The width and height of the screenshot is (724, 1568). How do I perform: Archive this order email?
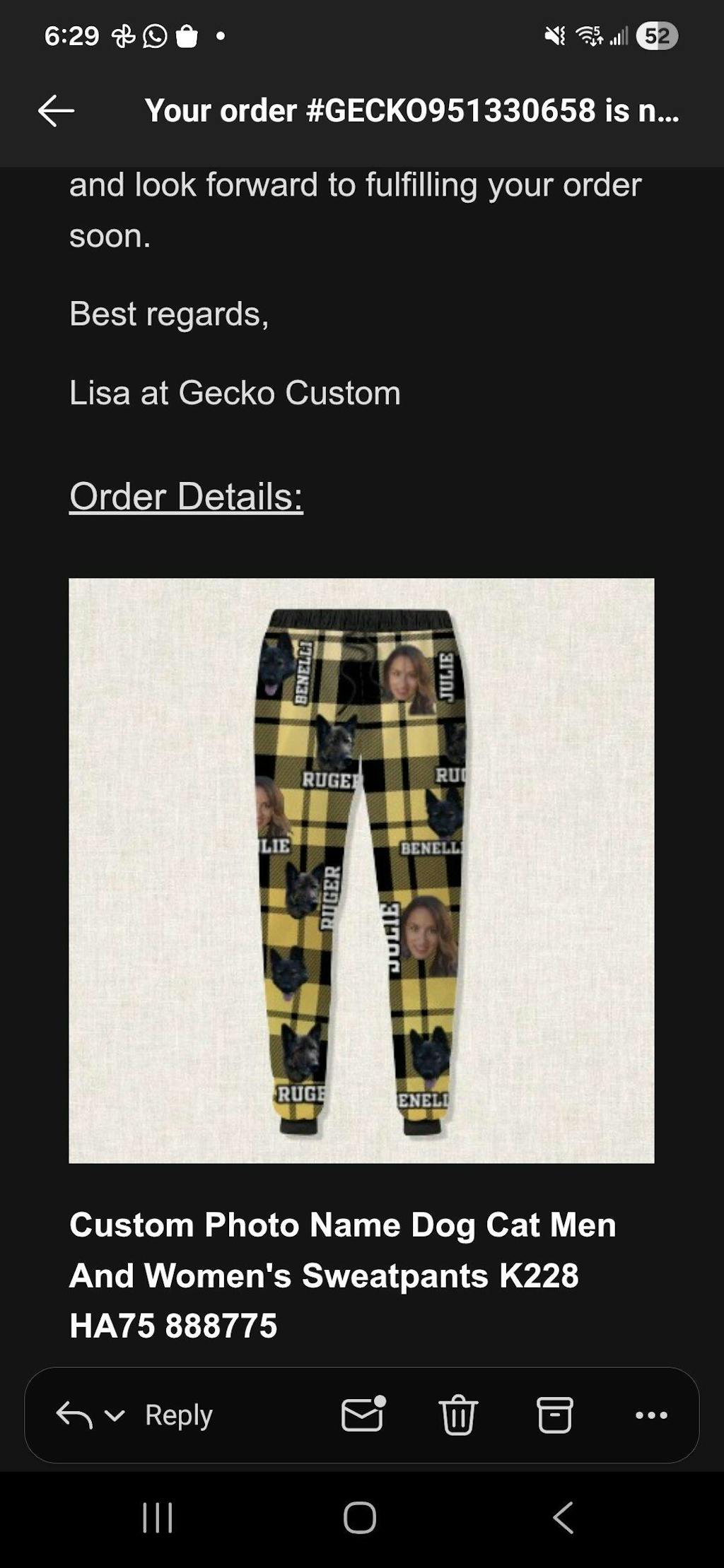pyautogui.click(x=554, y=1415)
